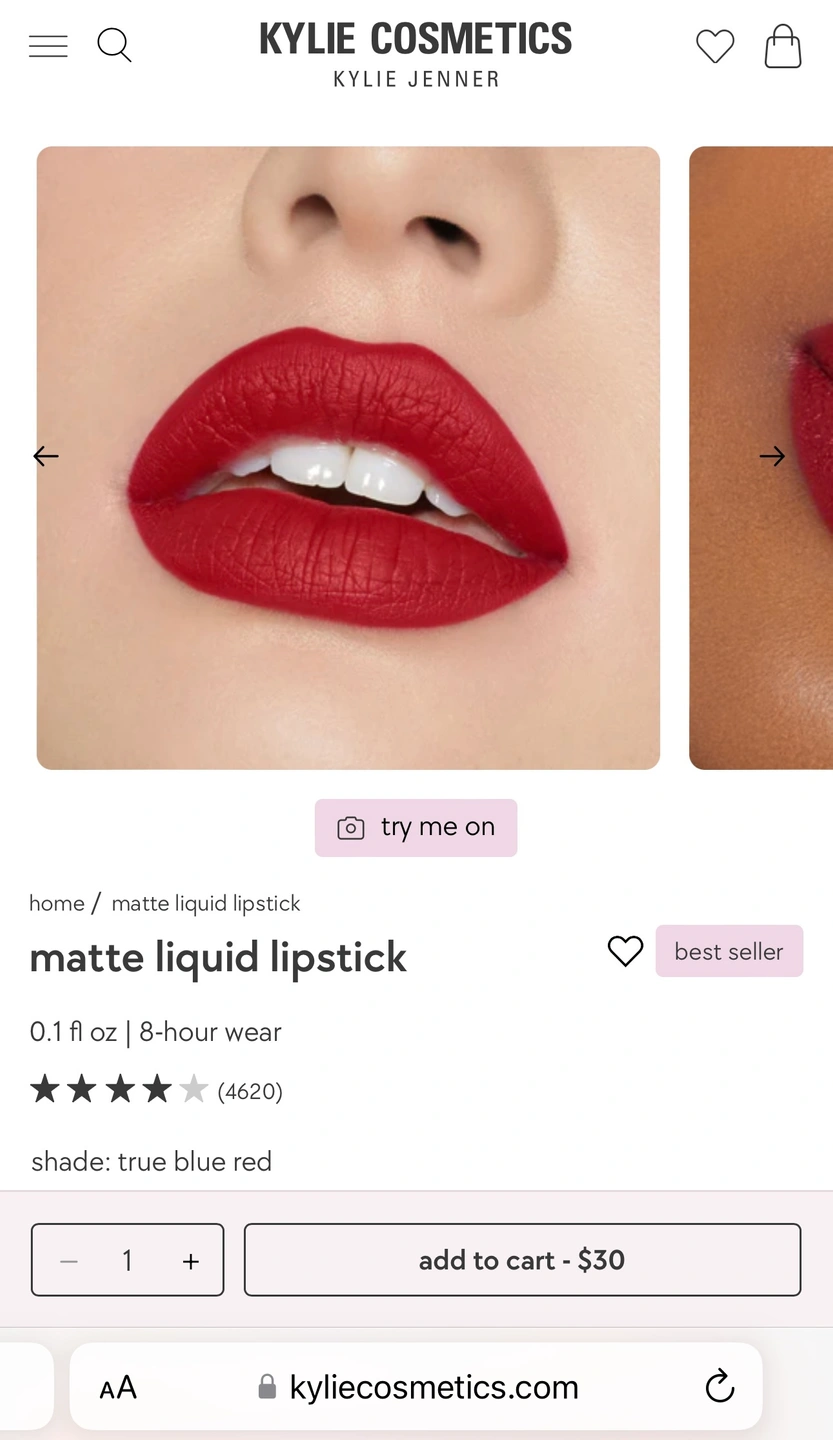Viewport: 833px width, 1440px height.
Task: Tap the try me on button
Action: click(416, 828)
